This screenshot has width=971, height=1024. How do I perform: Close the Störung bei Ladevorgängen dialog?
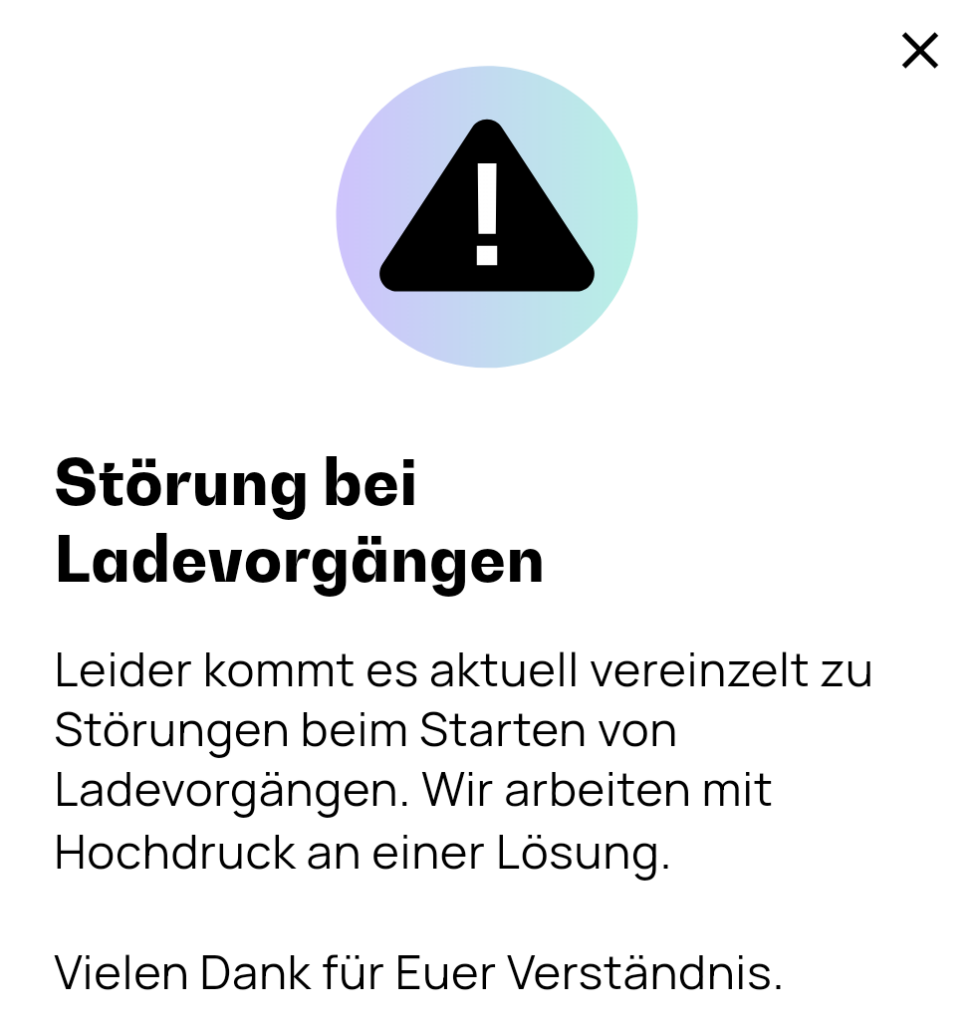coord(918,51)
